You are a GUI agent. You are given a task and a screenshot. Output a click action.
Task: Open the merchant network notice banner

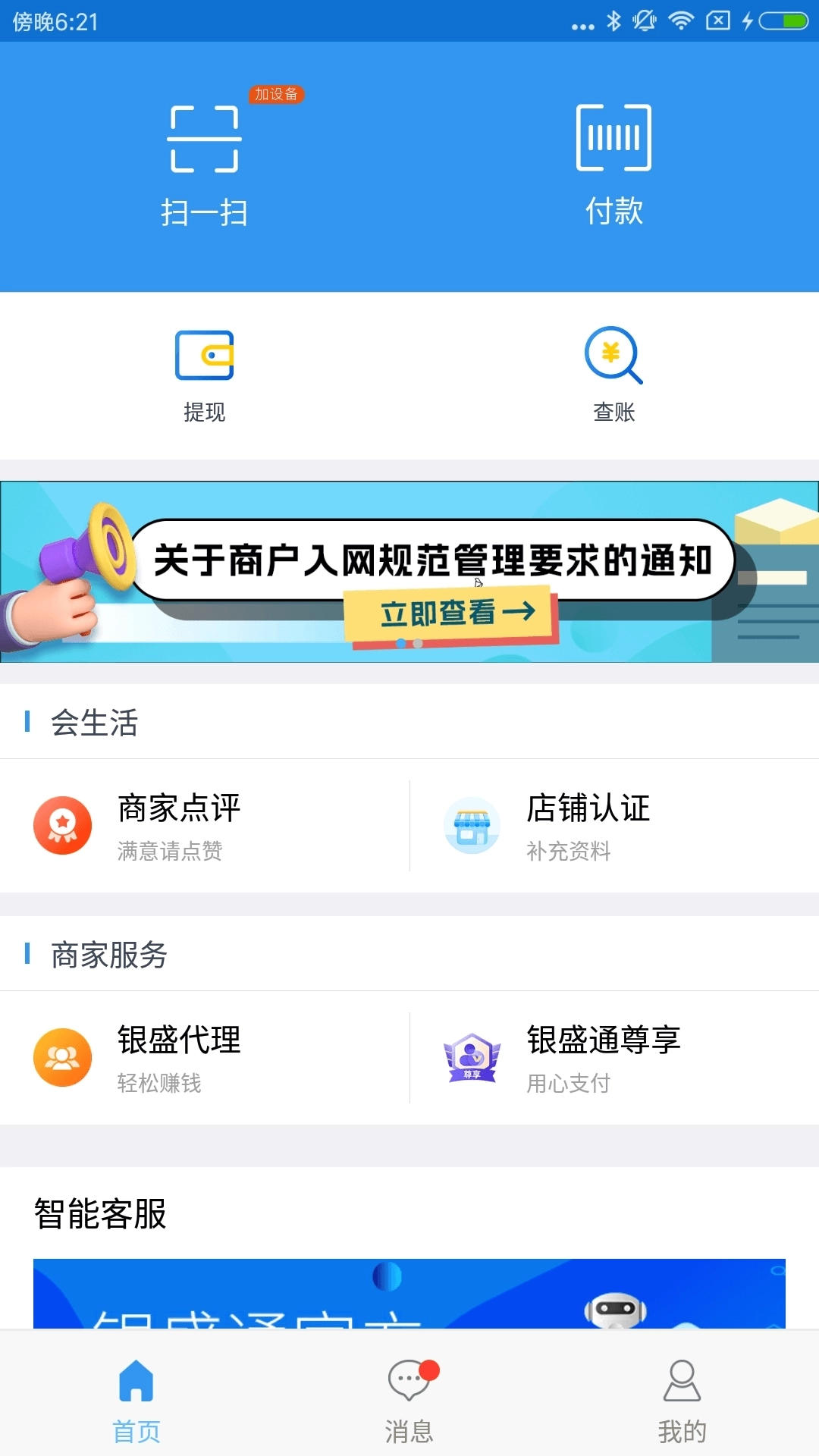(x=409, y=569)
